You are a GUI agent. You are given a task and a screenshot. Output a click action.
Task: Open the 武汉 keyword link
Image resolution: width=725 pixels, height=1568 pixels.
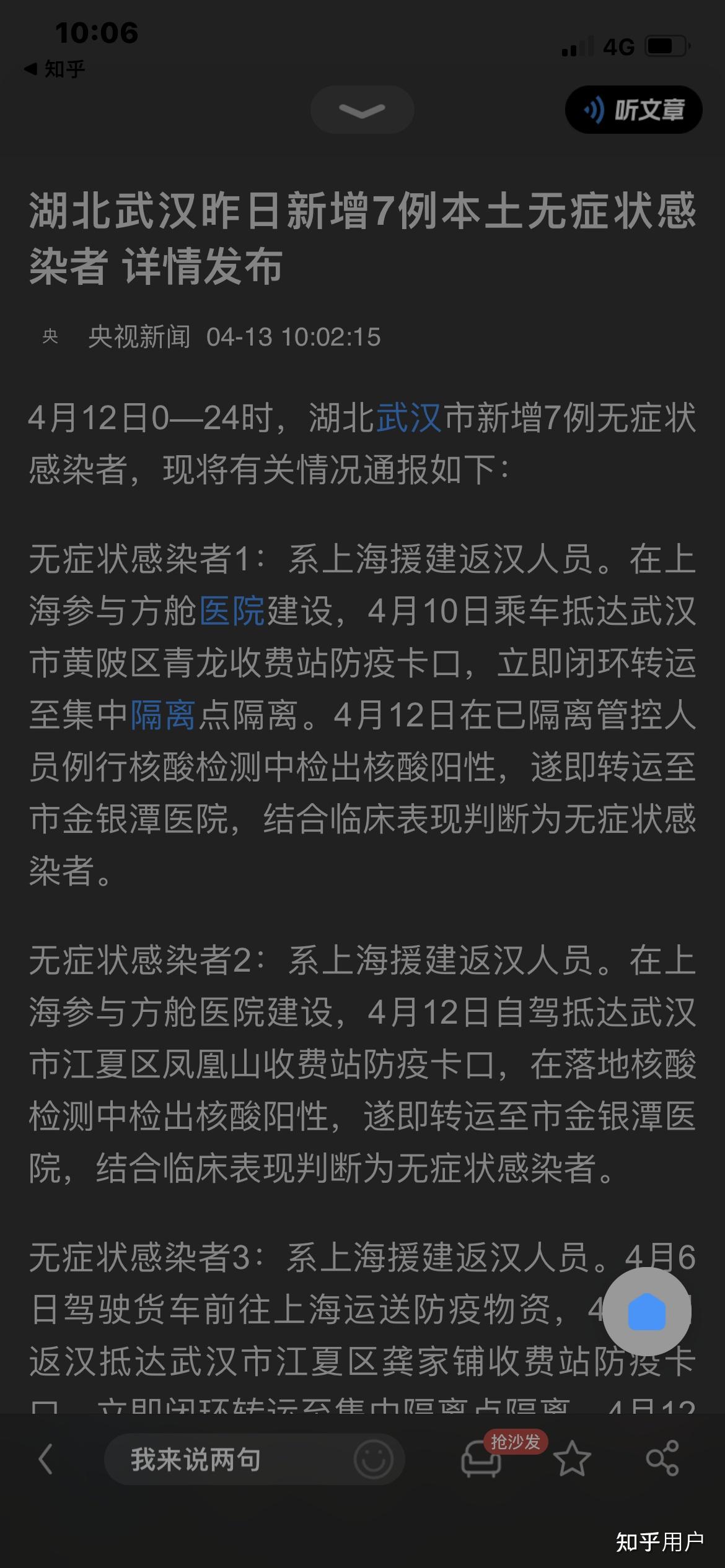[x=409, y=417]
